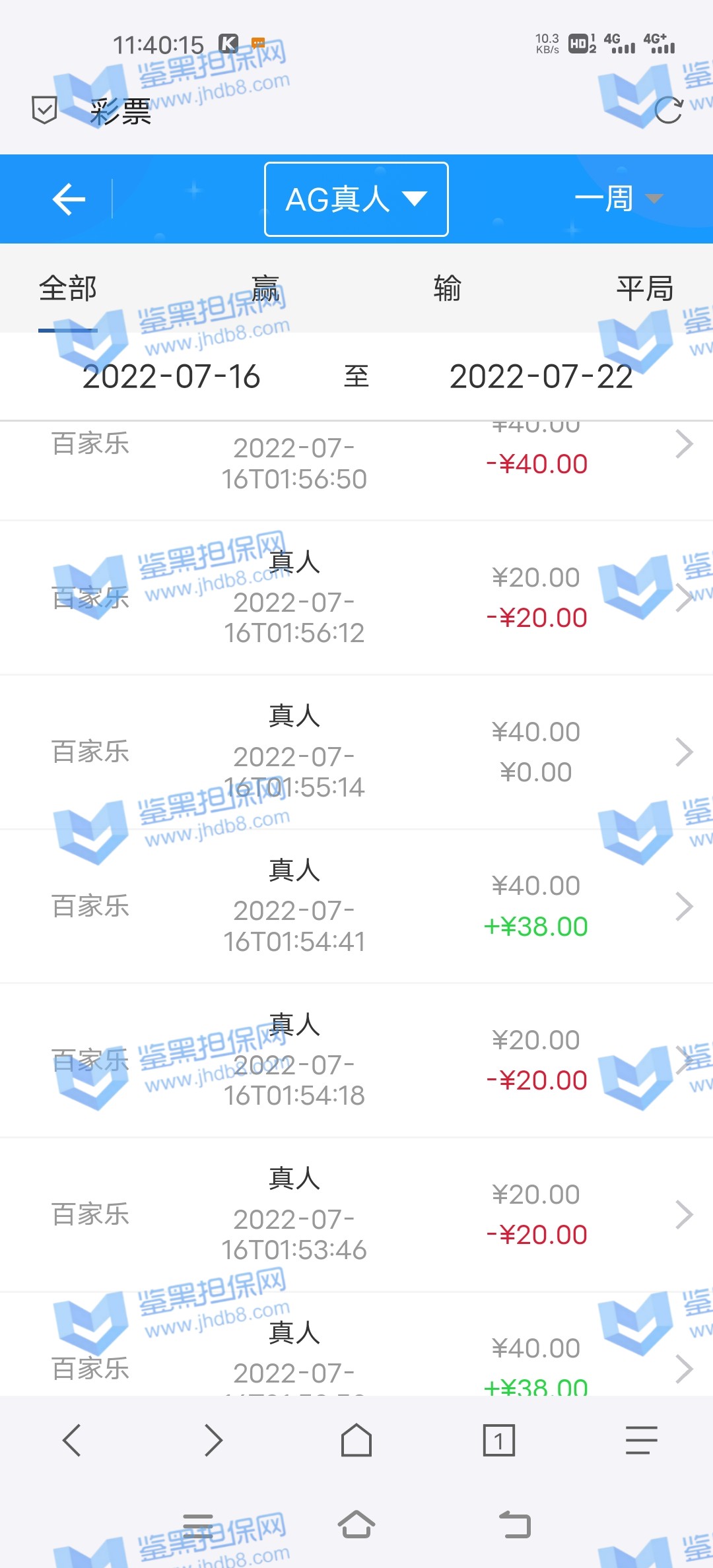The height and width of the screenshot is (1568, 713).
Task: Open the record from 01:53:46
Action: (356, 1215)
